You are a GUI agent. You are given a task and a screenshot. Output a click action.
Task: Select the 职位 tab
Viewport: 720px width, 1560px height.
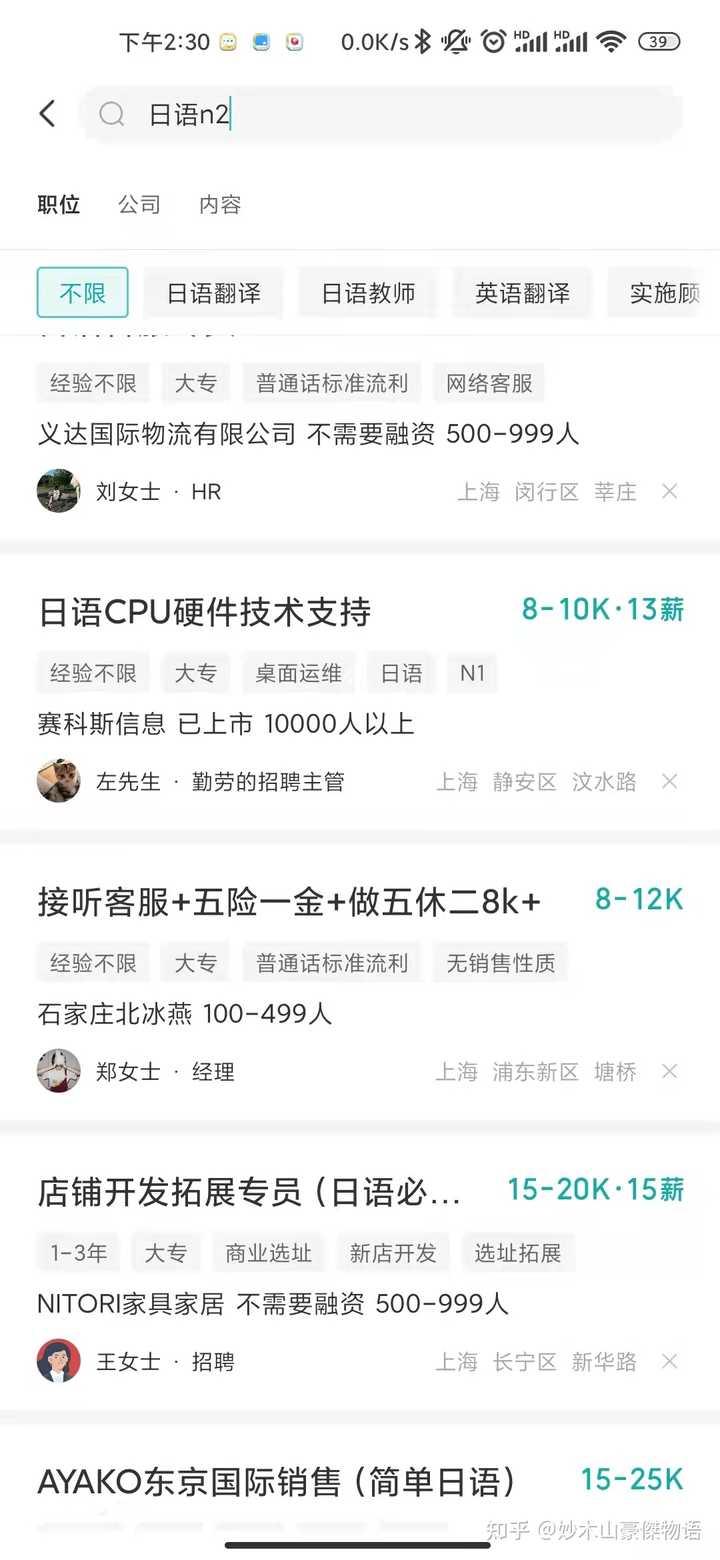[58, 205]
